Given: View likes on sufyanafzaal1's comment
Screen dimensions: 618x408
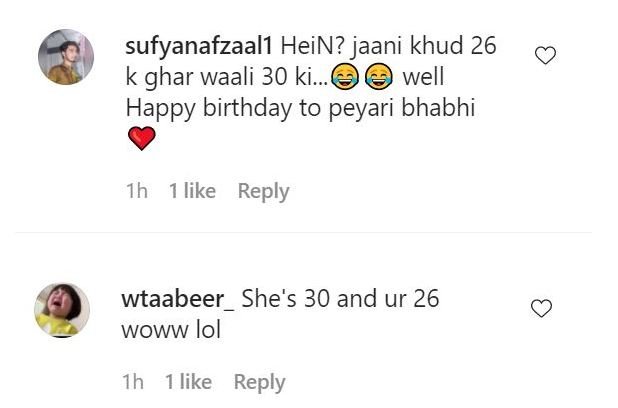Looking at the screenshot, I should click(192, 191).
